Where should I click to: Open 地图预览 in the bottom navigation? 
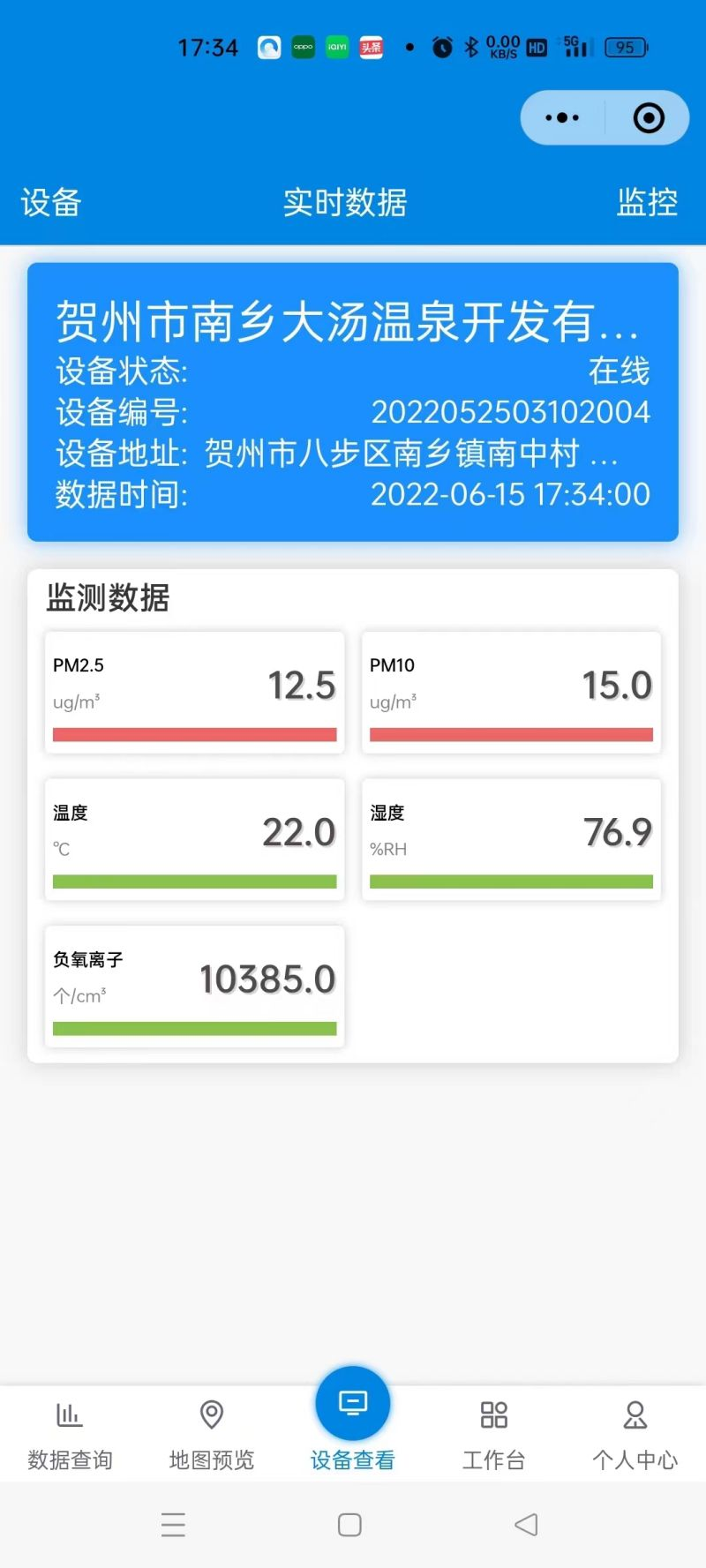[212, 1434]
